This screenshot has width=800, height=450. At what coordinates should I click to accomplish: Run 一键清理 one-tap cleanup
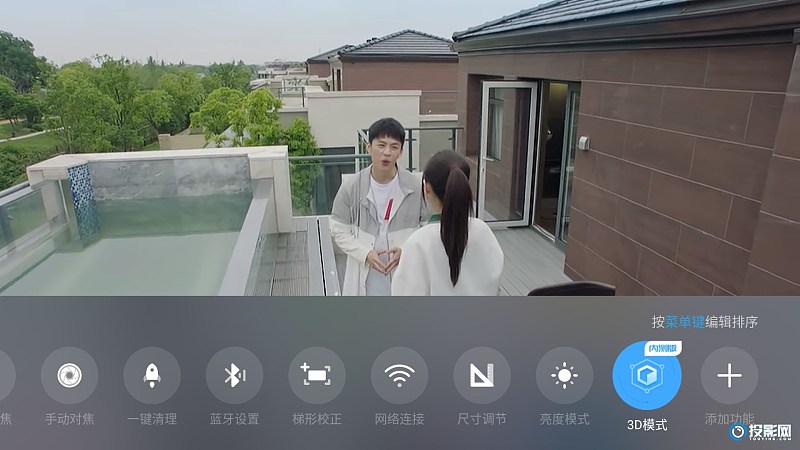pos(152,376)
